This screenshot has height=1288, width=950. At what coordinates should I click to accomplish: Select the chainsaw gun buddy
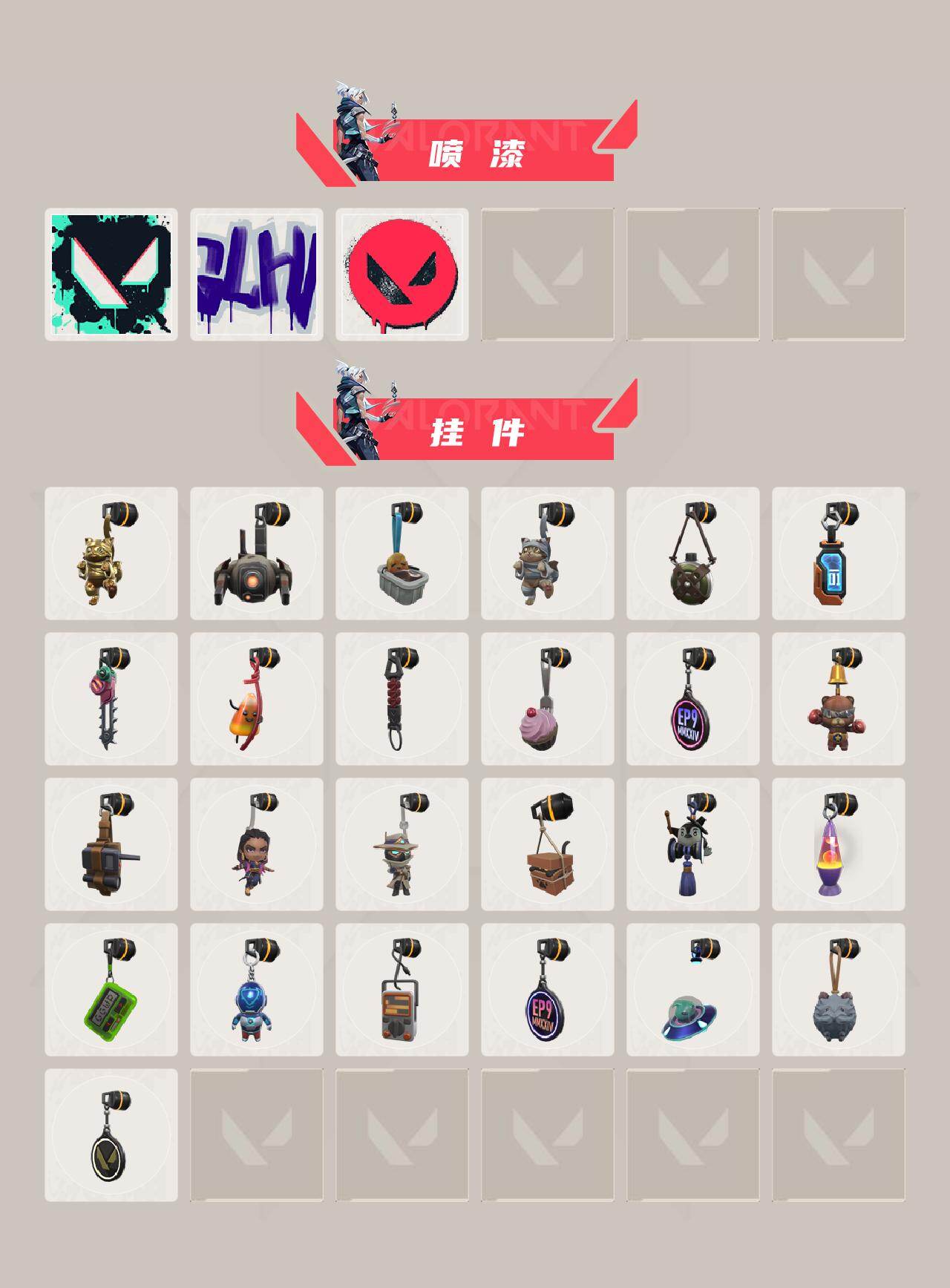pos(110,705)
